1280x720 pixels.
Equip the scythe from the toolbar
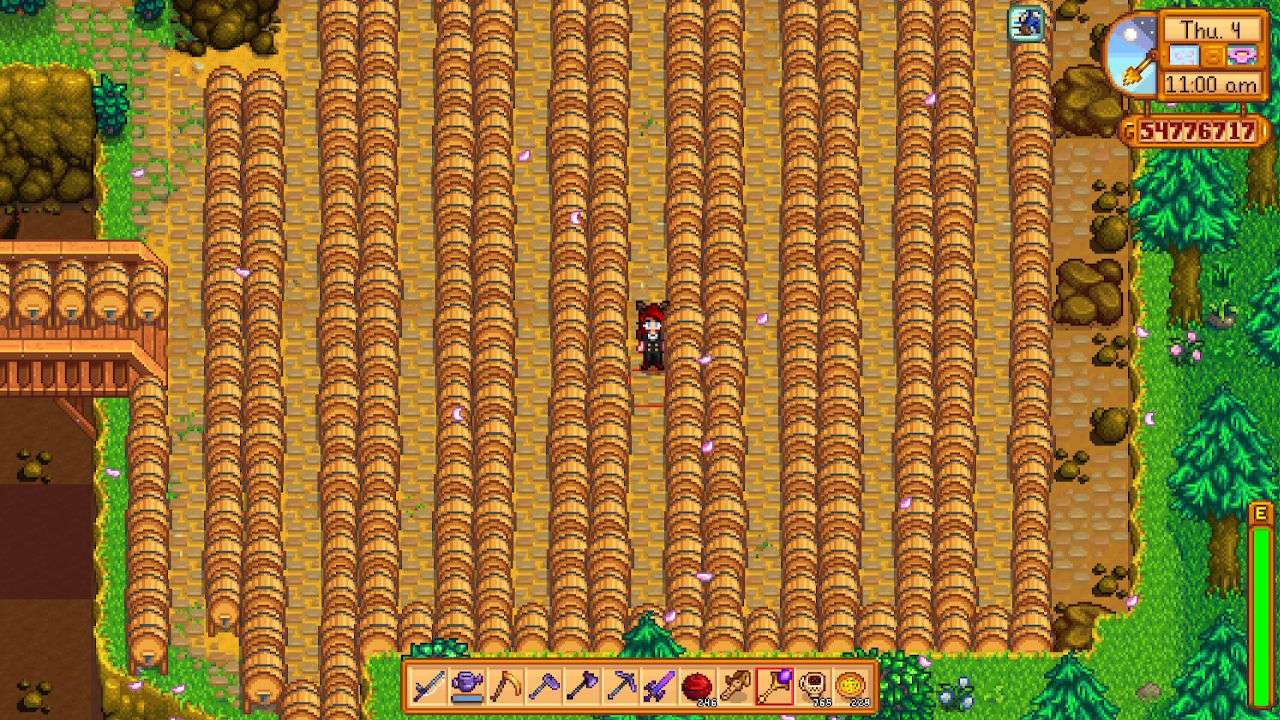(504, 686)
